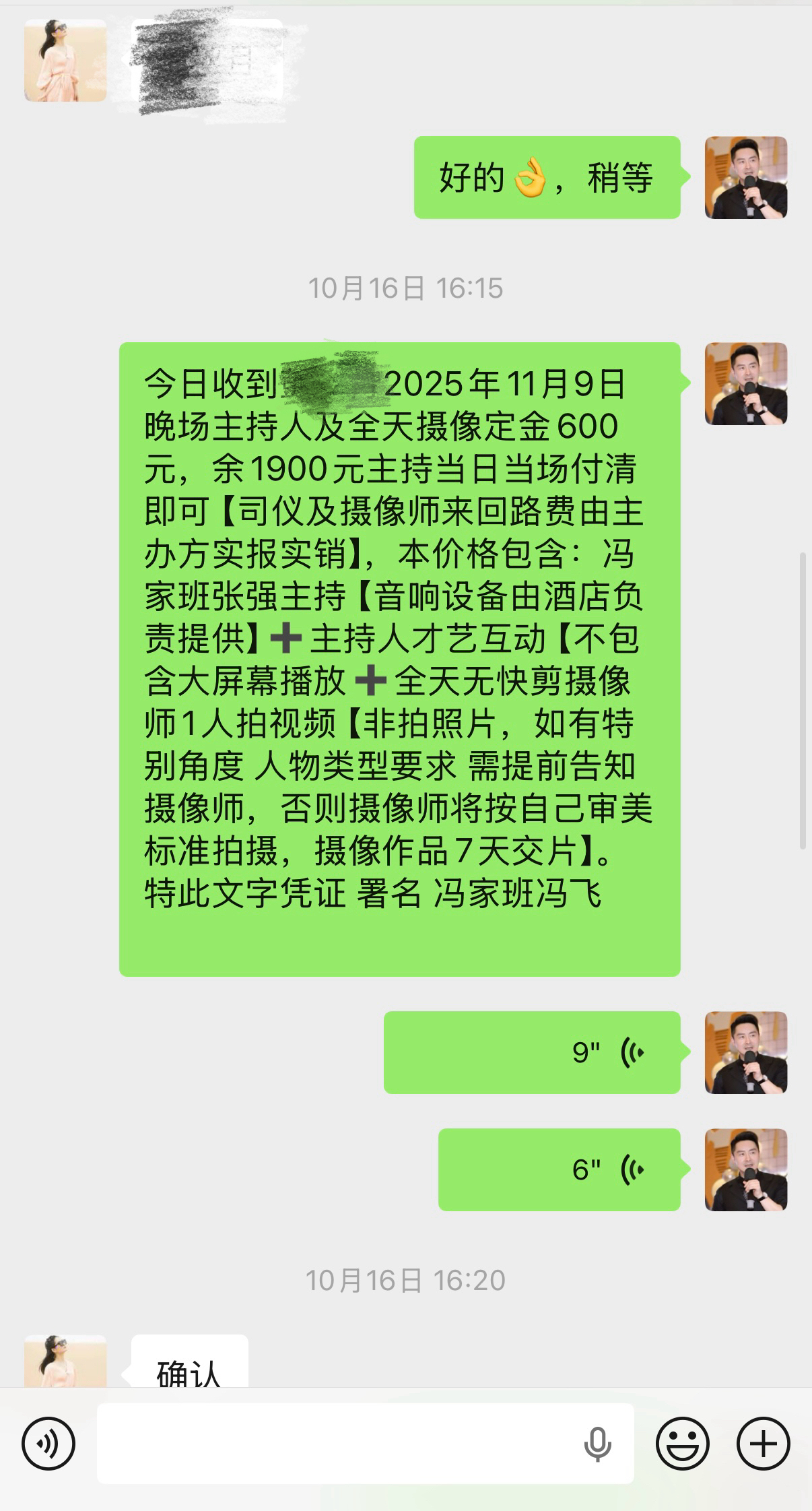Viewport: 812px width, 1511px height.
Task: Open sender's avatar beside 好的稍等 message
Action: (x=746, y=178)
